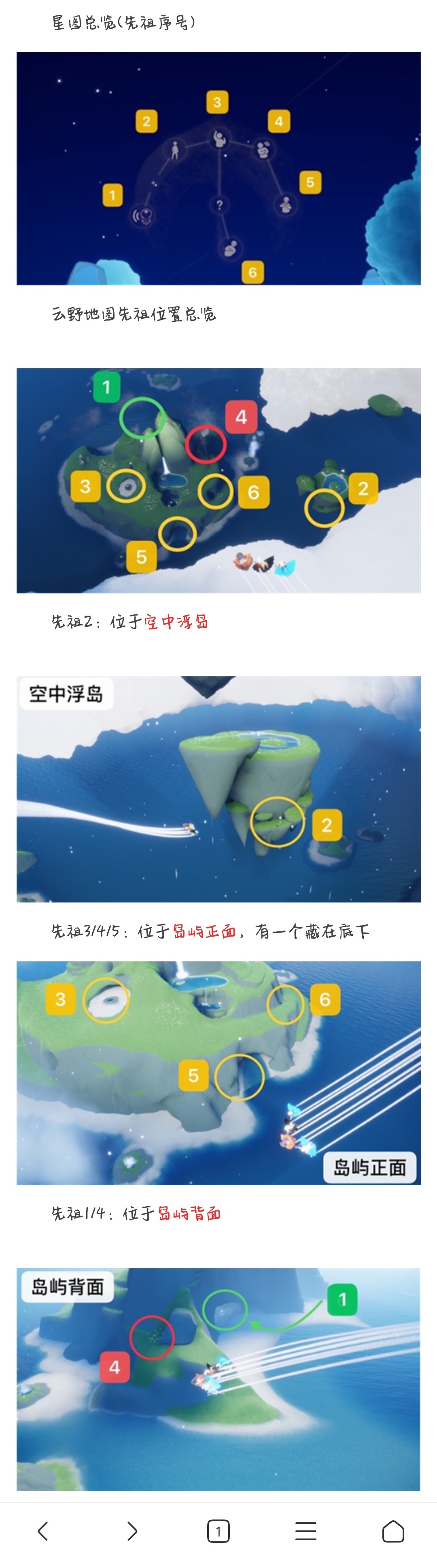
Task: Go forward to the next page
Action: click(132, 1530)
